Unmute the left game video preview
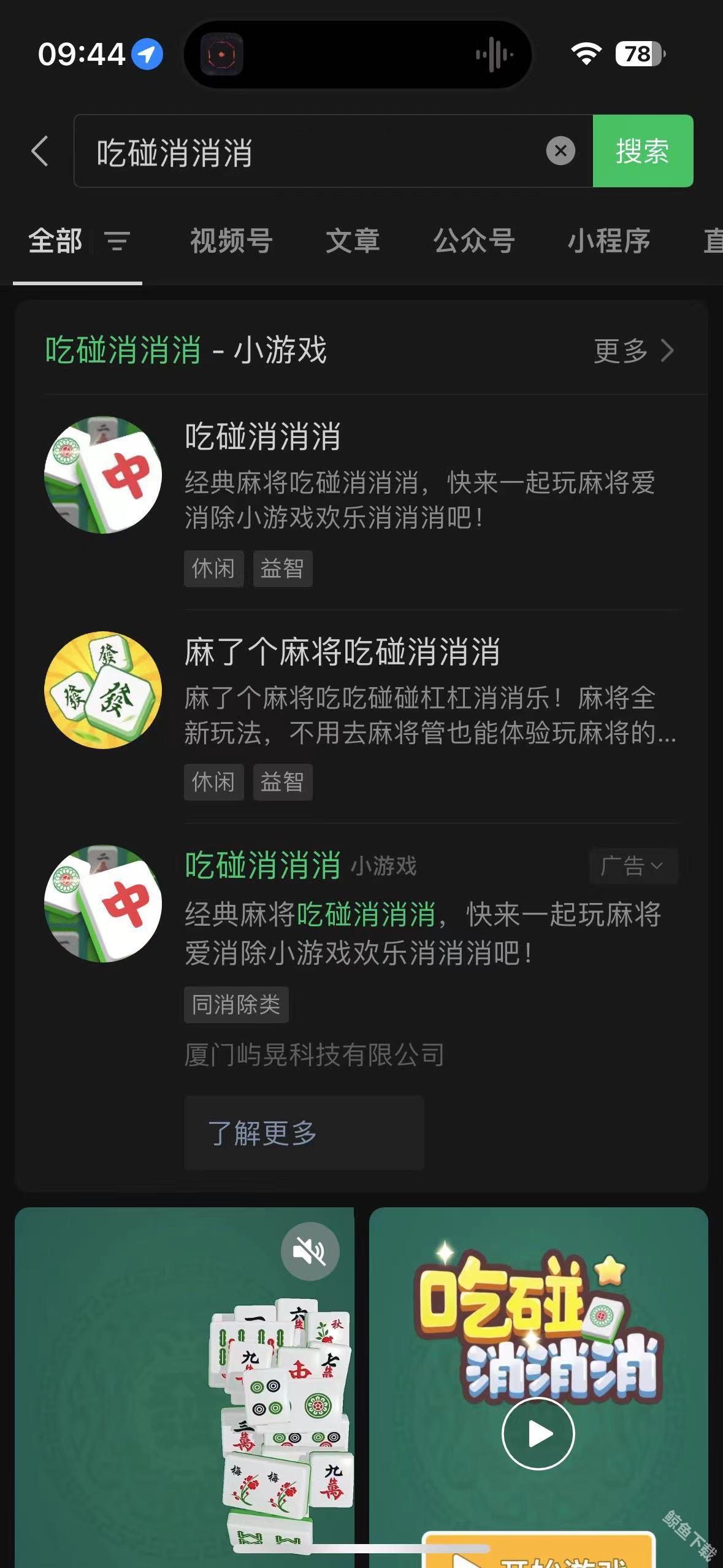The height and width of the screenshot is (1568, 723). click(310, 1251)
